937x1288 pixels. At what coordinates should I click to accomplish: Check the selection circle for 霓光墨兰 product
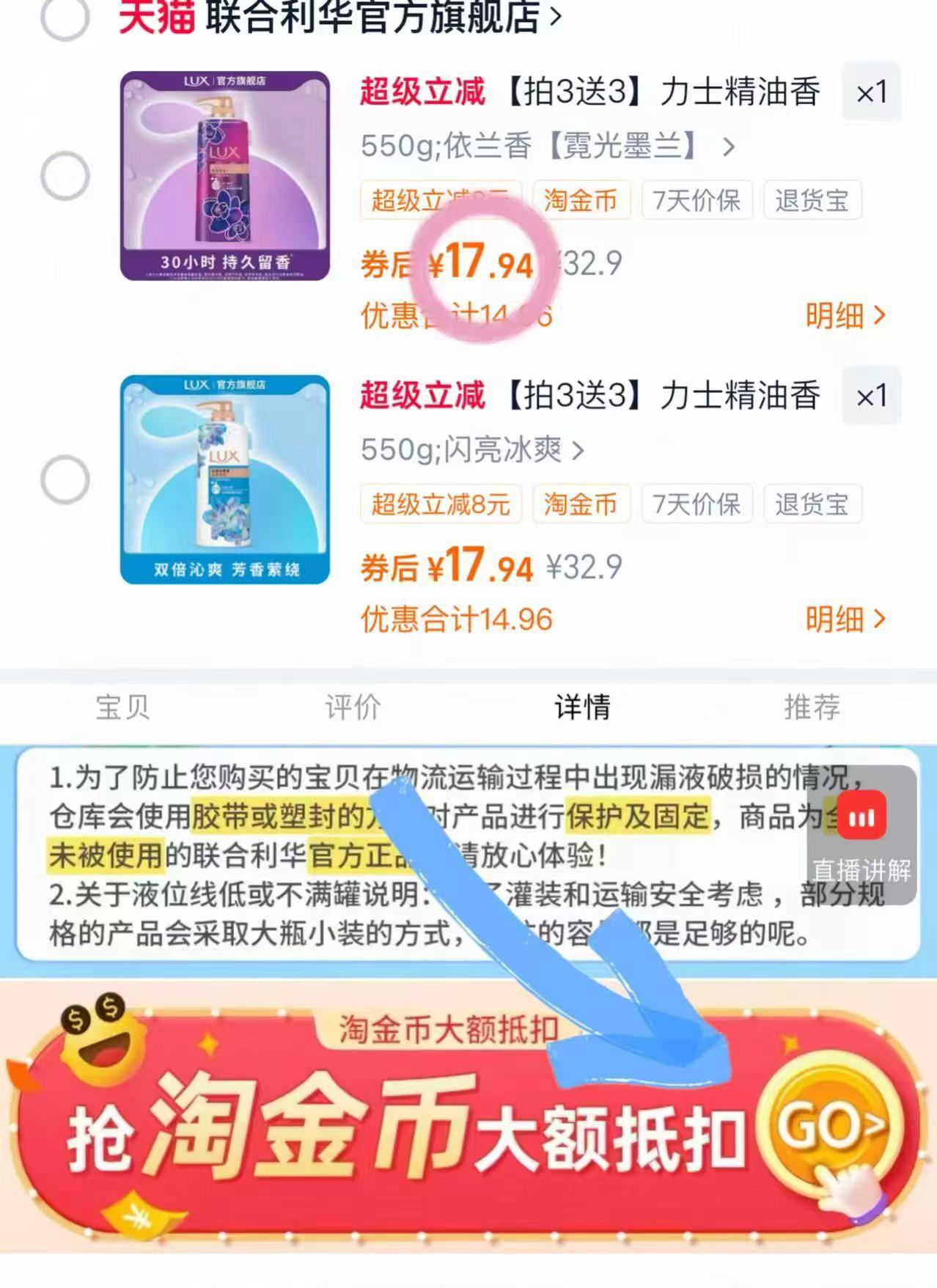65,176
